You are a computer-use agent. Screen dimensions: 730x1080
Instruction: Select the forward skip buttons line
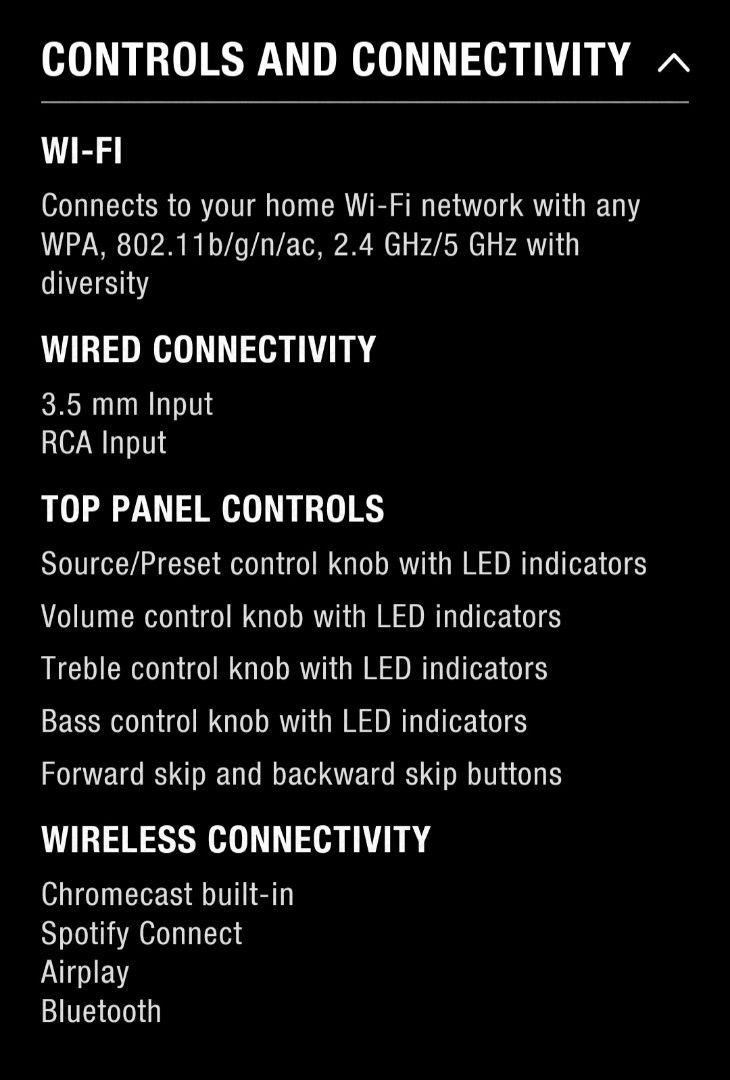pyautogui.click(x=300, y=773)
